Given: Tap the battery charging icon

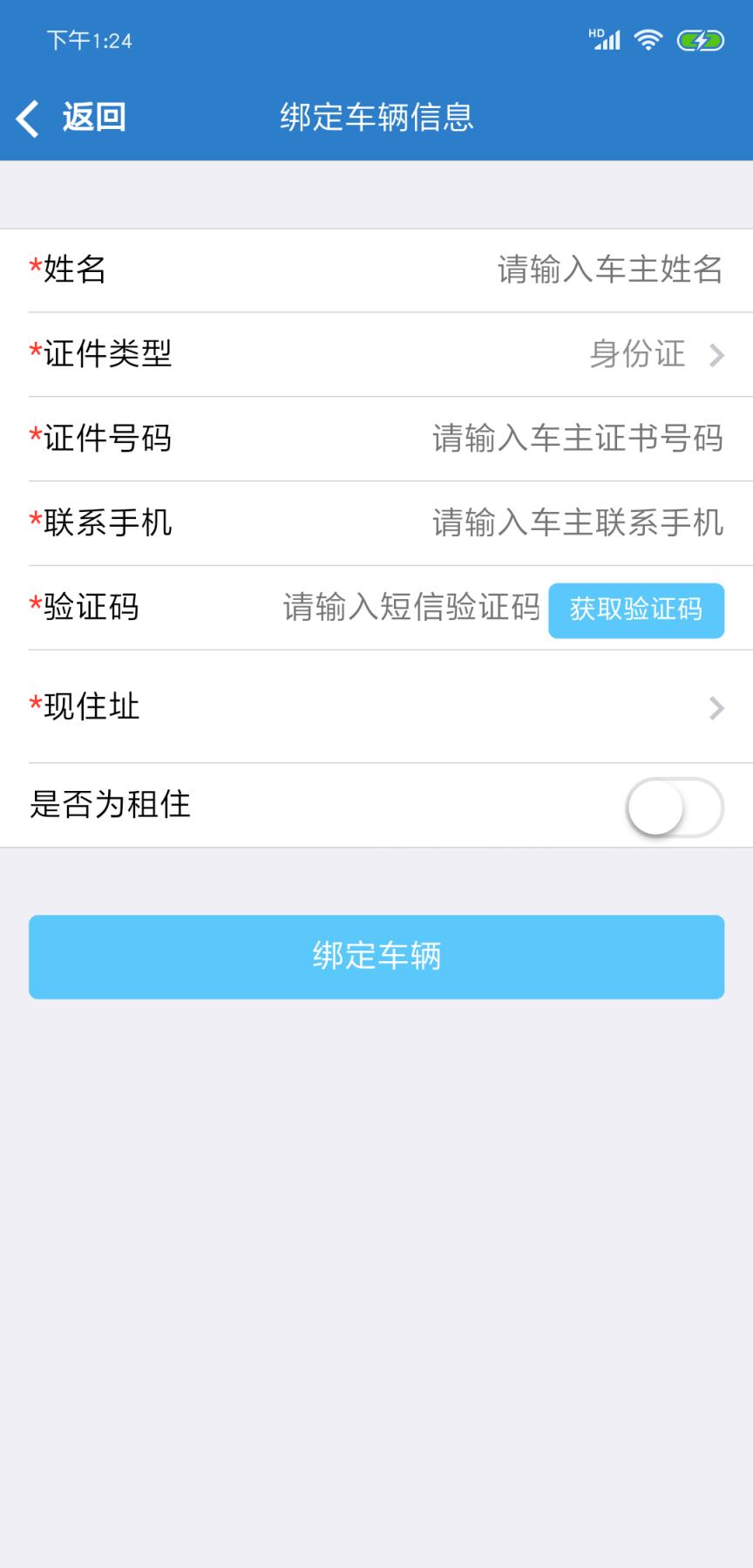Looking at the screenshot, I should click(x=700, y=38).
